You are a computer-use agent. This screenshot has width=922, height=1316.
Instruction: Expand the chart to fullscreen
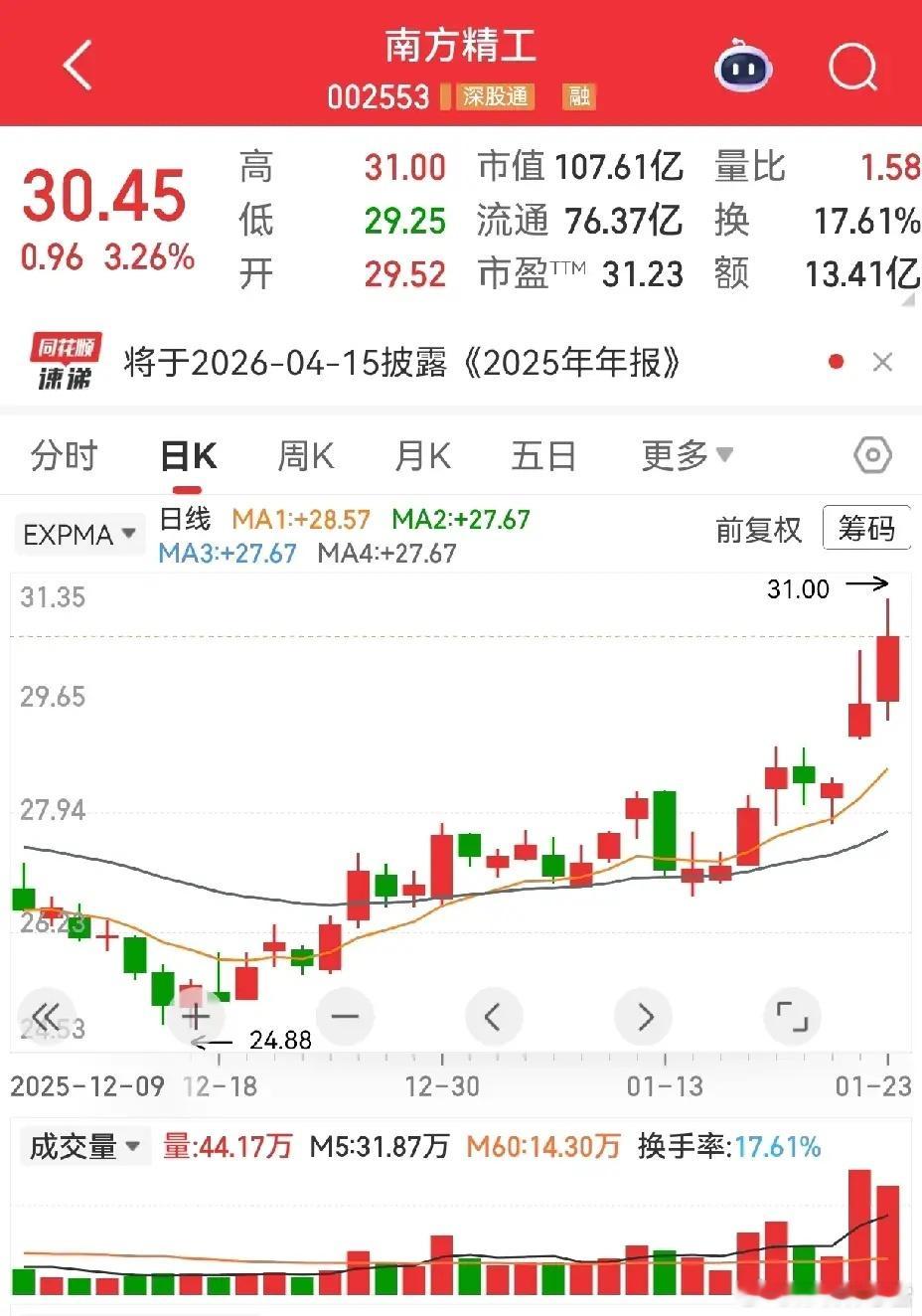[792, 1017]
